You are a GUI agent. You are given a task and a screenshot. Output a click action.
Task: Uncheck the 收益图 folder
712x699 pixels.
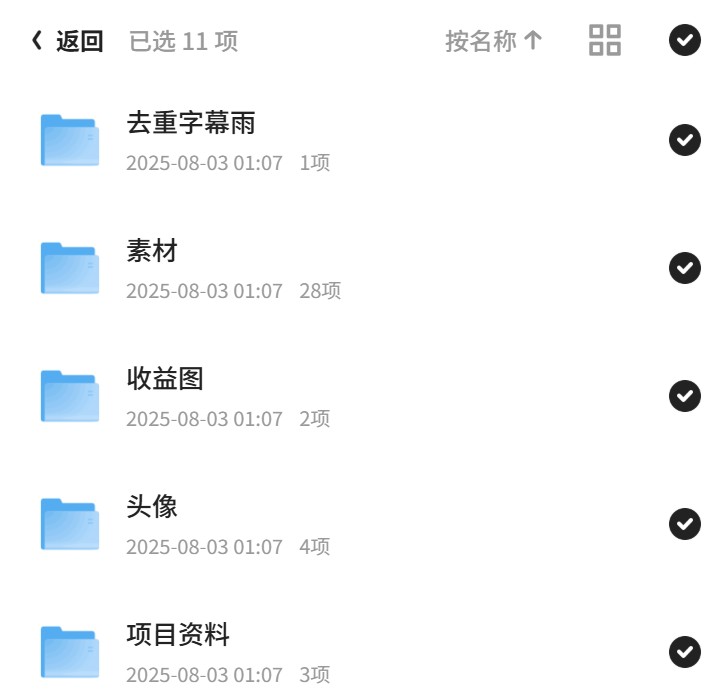tap(685, 396)
